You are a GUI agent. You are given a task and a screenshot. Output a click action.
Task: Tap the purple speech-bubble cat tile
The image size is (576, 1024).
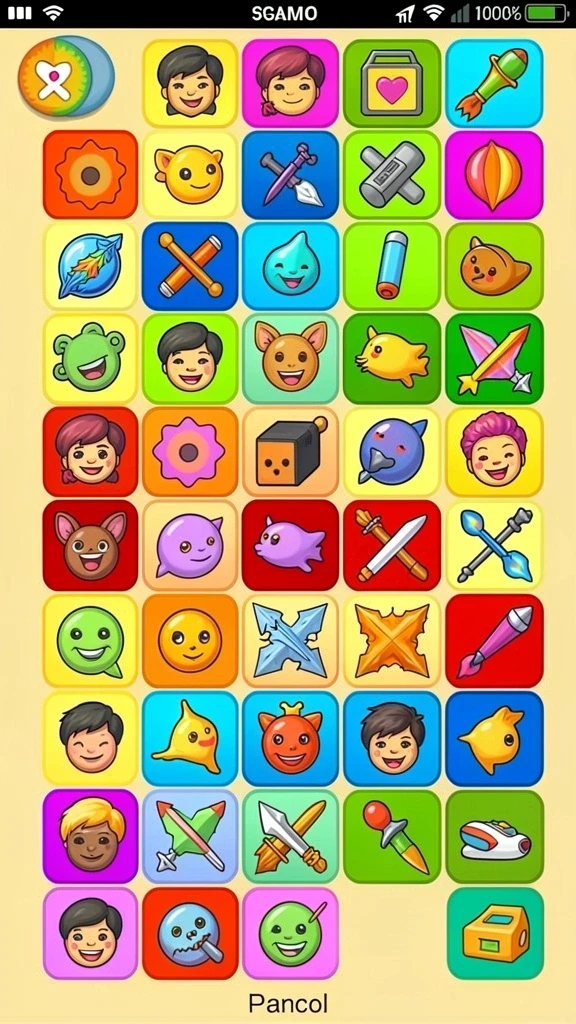[190, 545]
